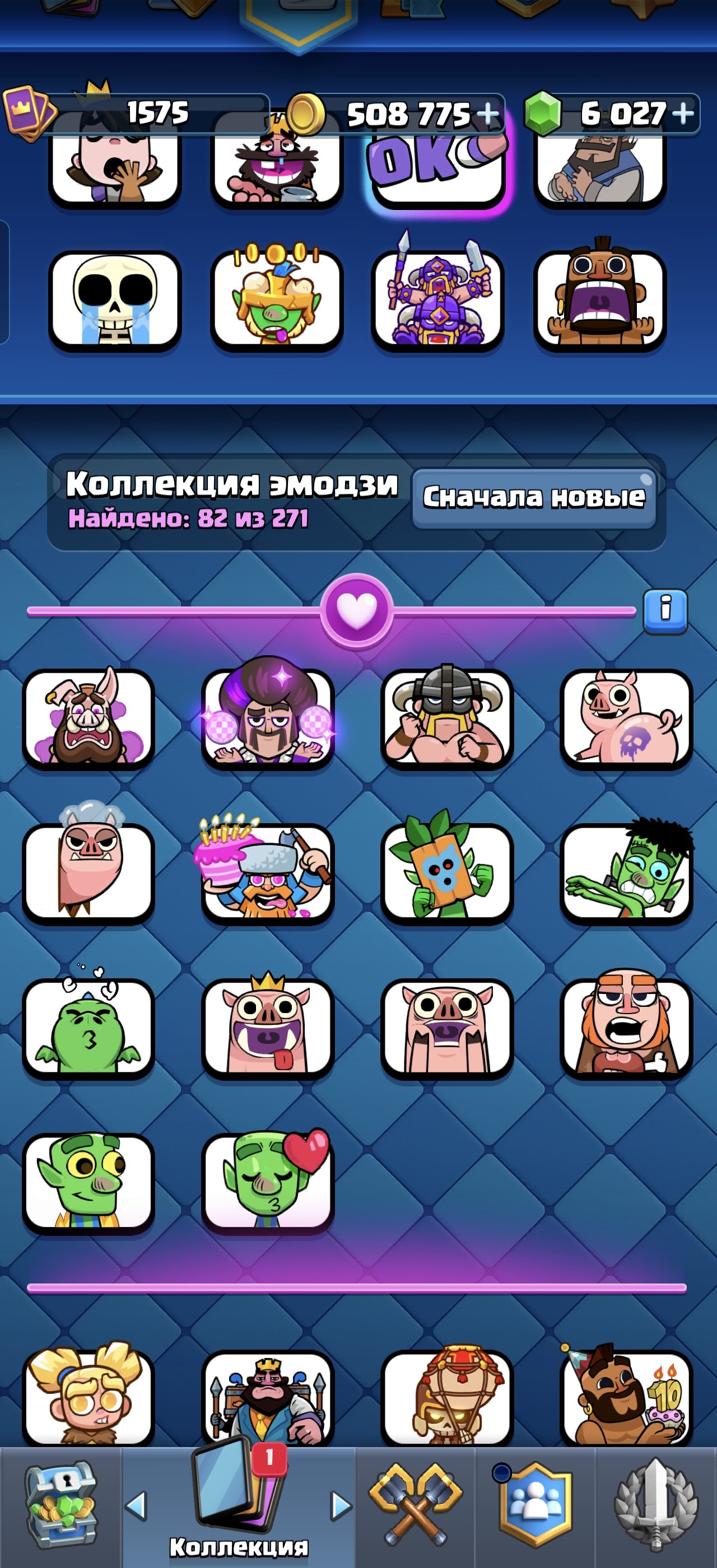Viewport: 717px width, 1568px height.
Task: Open the pig with skull tattoo emote
Action: (626, 719)
